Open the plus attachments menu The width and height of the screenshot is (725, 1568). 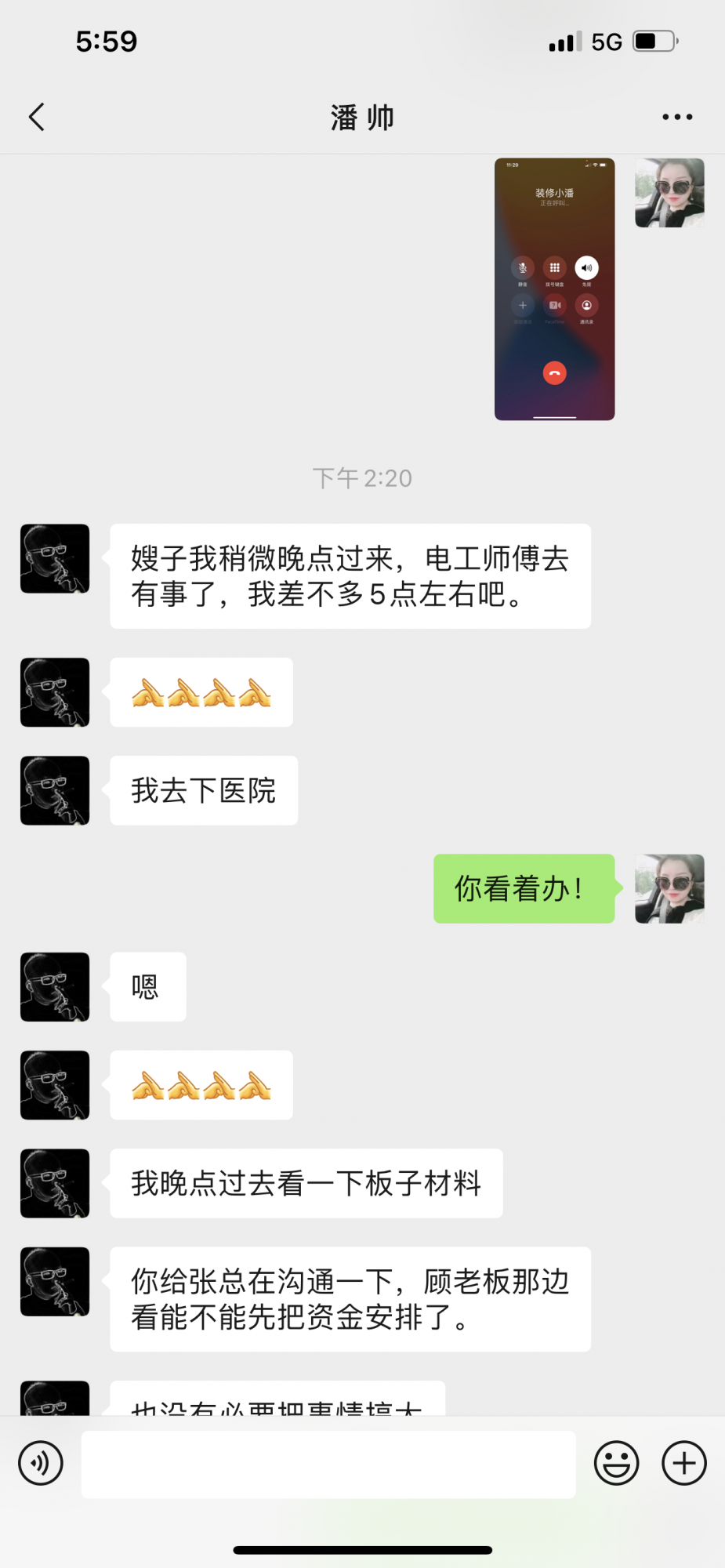[683, 1463]
